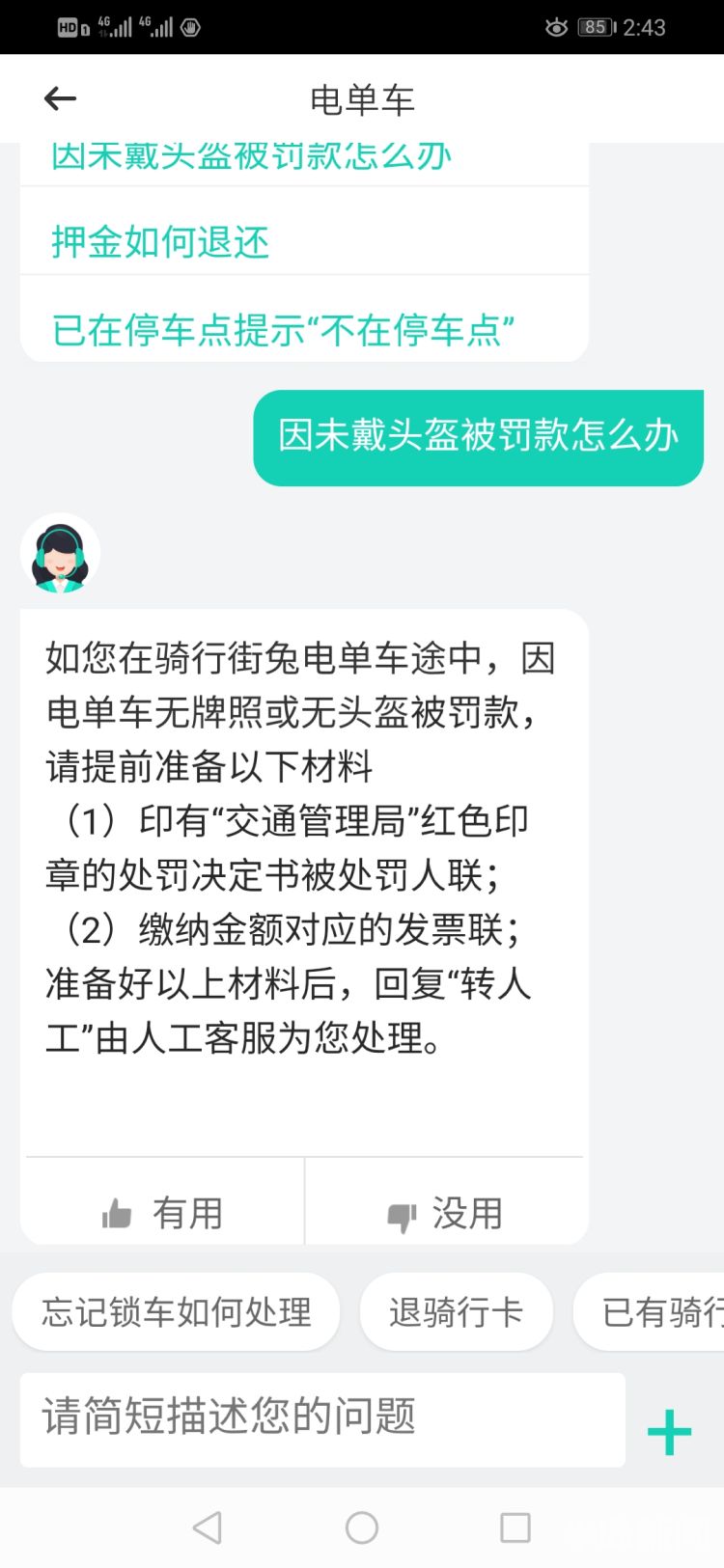Open the partly hidden 因未戴头盔被罚款怎么办 link
Image resolution: width=724 pixels, height=1568 pixels.
point(251,158)
